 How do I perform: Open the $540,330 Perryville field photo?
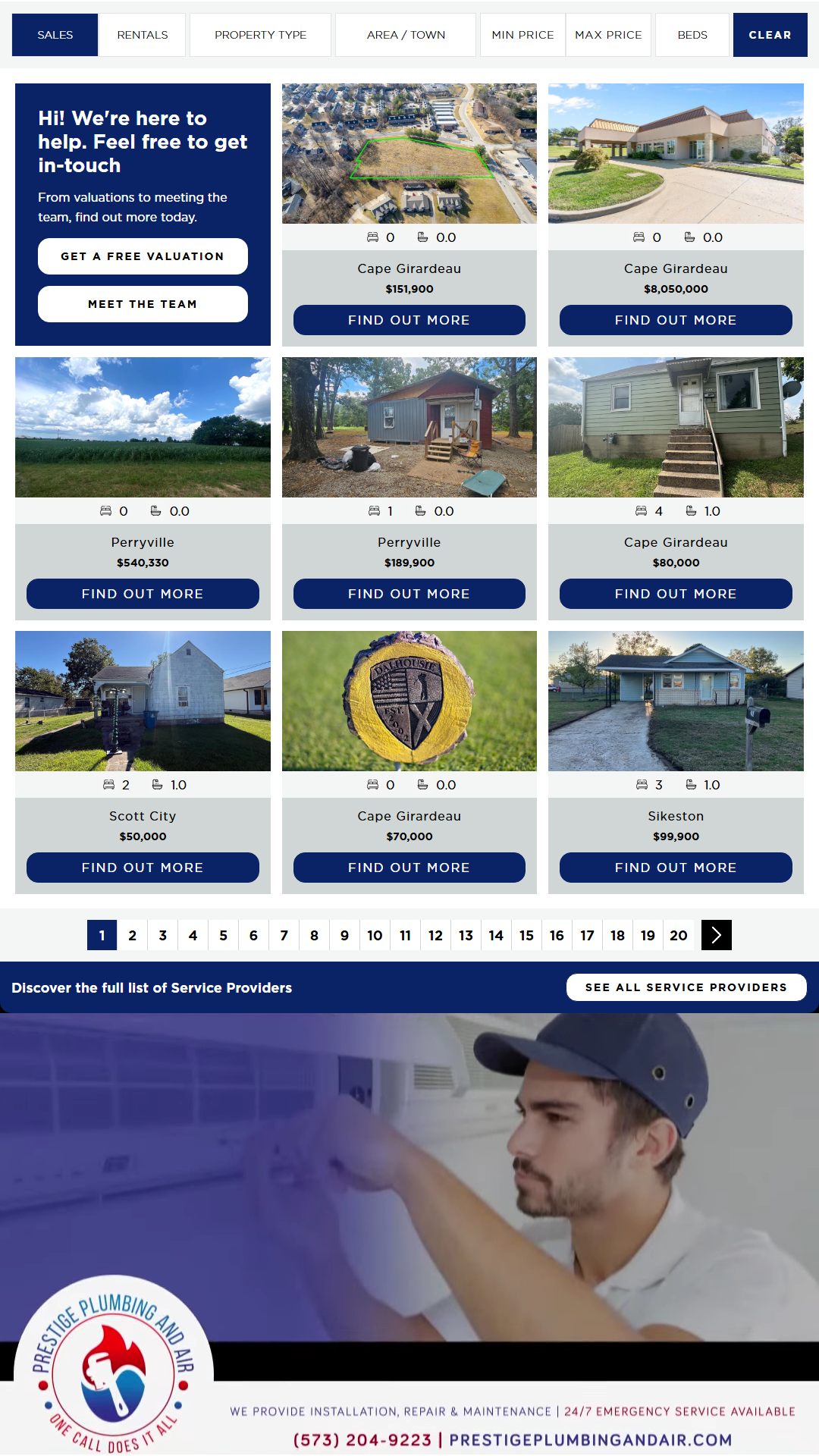tap(143, 427)
